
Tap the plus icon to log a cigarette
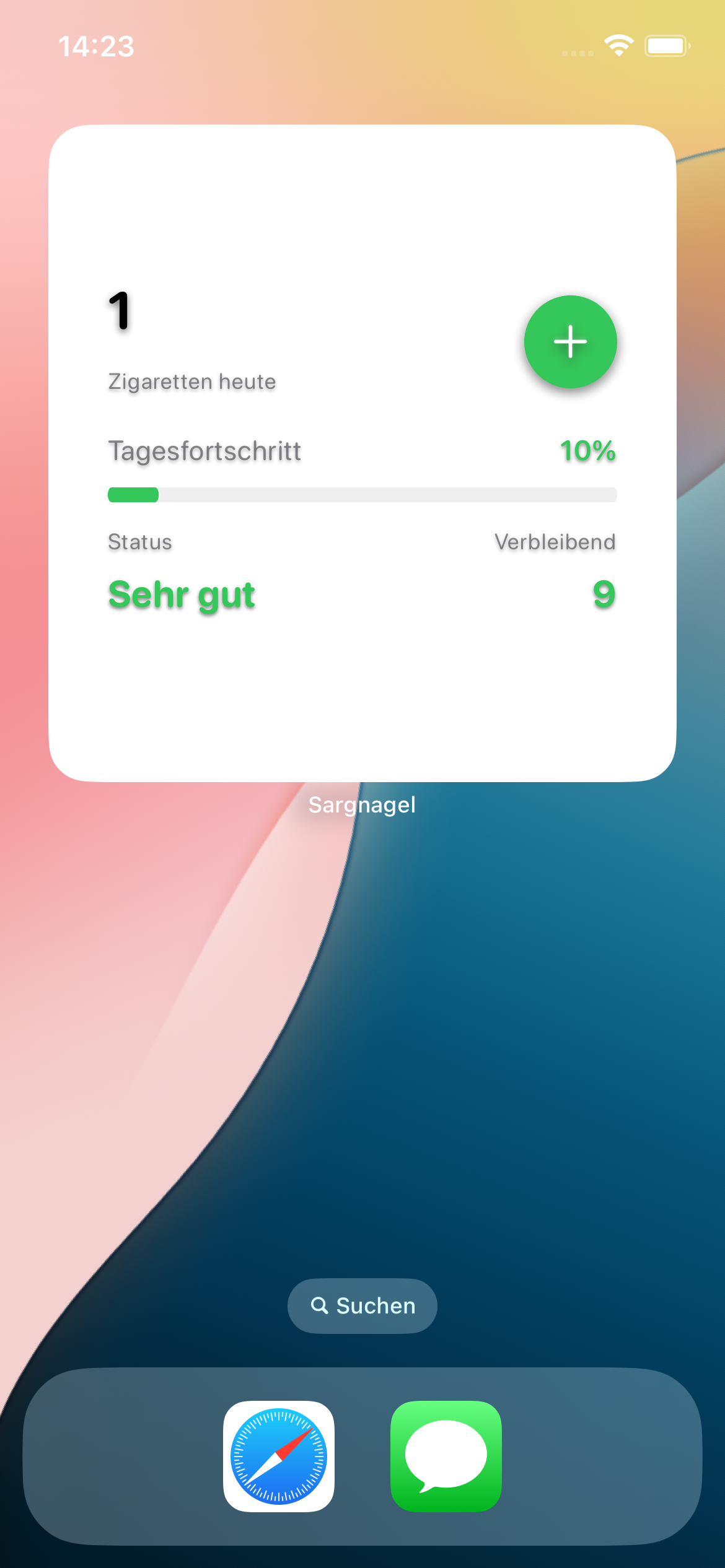tap(570, 342)
